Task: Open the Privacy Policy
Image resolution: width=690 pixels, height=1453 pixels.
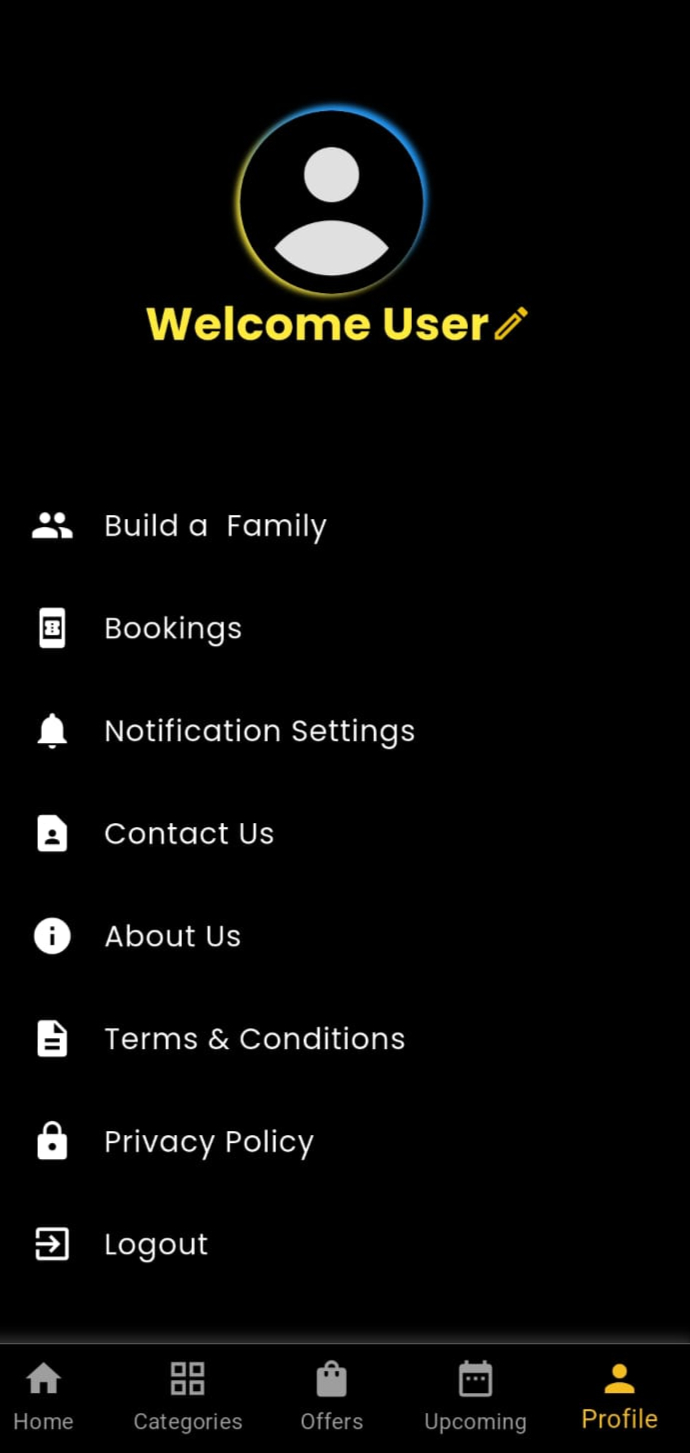Action: (x=209, y=1142)
